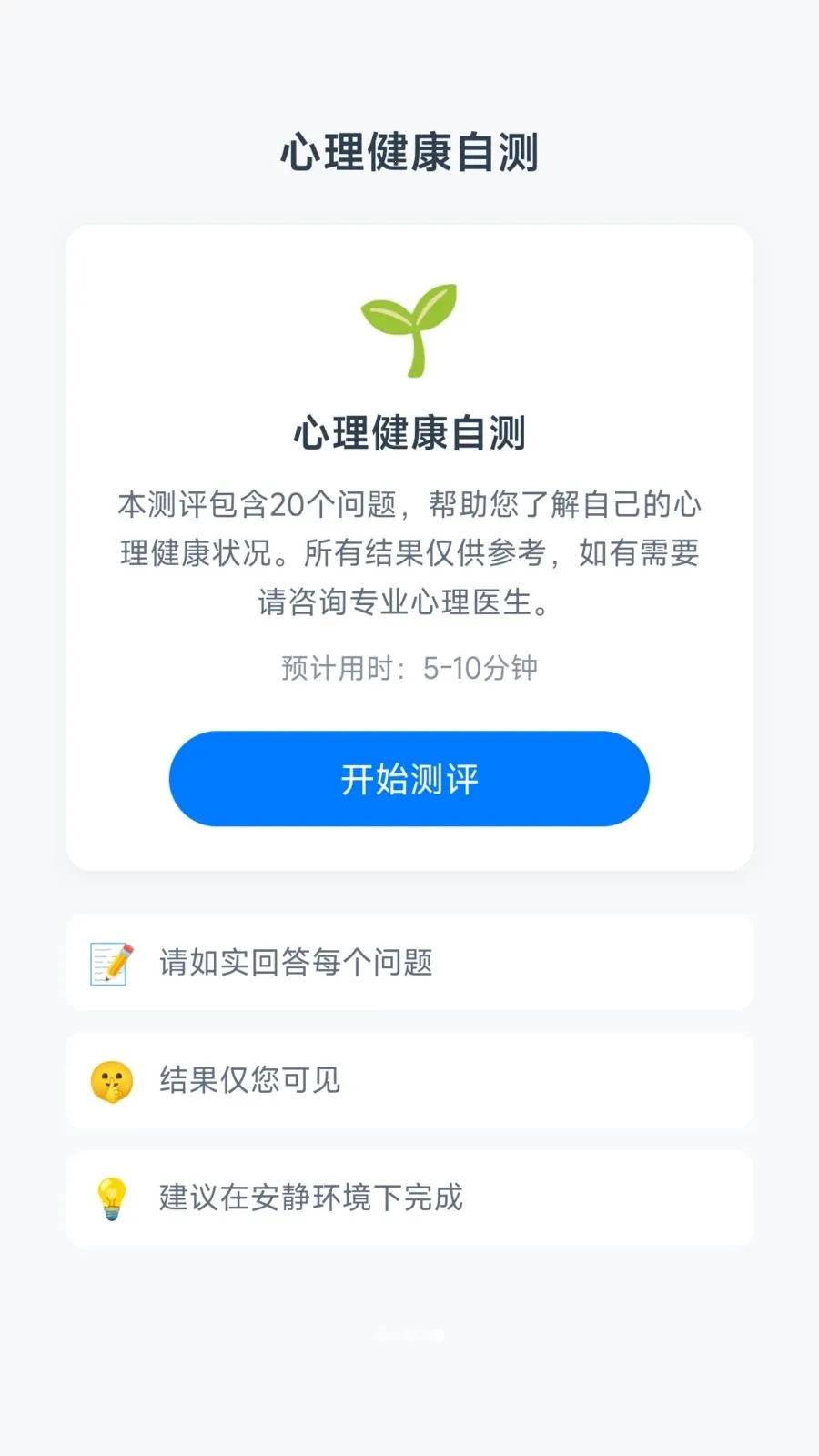Tap the page indicator dots at the bottom
Screen dimensions: 819x1456
409,1335
